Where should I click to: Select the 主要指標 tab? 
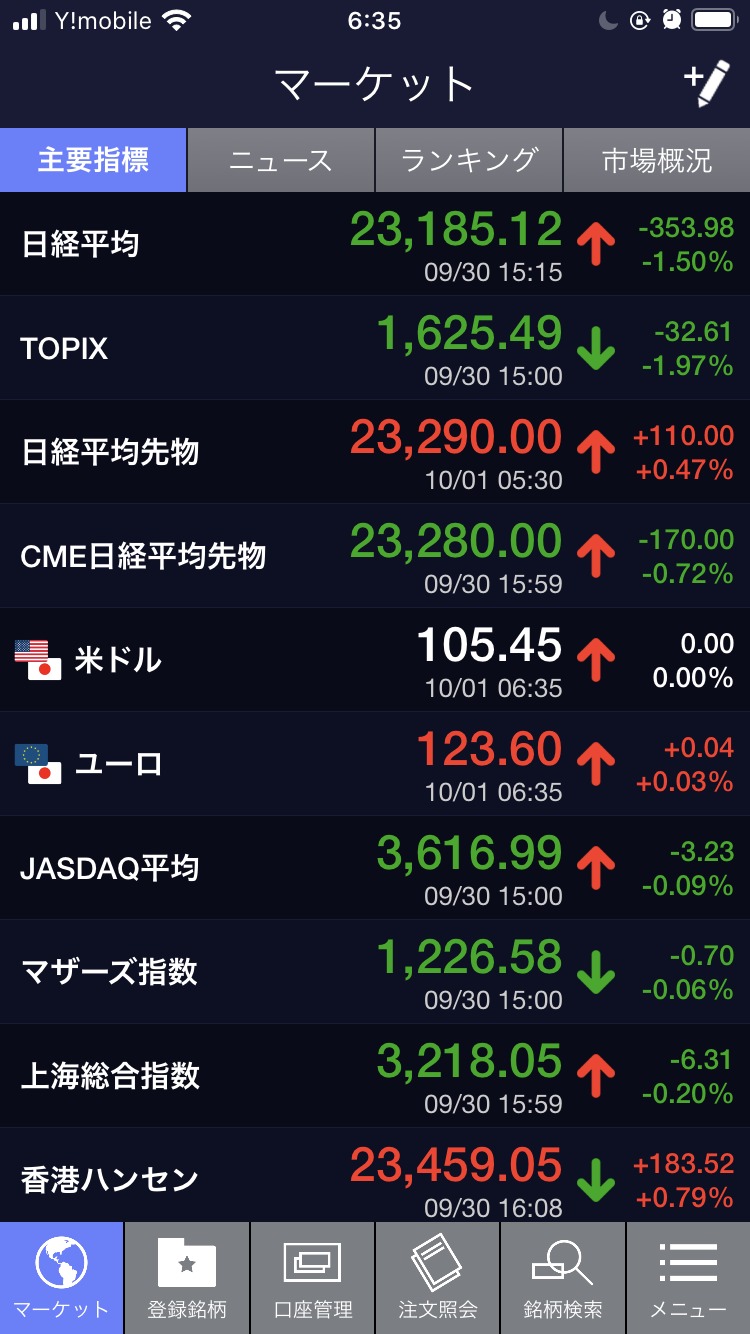click(x=93, y=160)
